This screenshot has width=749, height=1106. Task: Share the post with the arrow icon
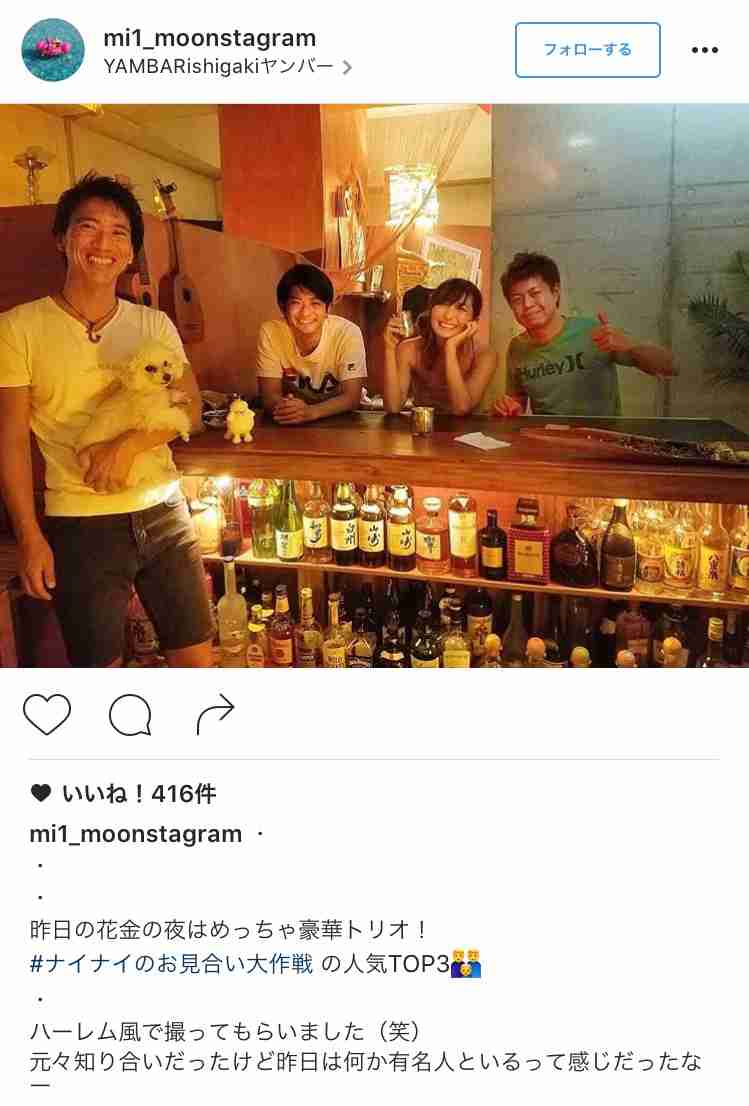click(x=215, y=713)
